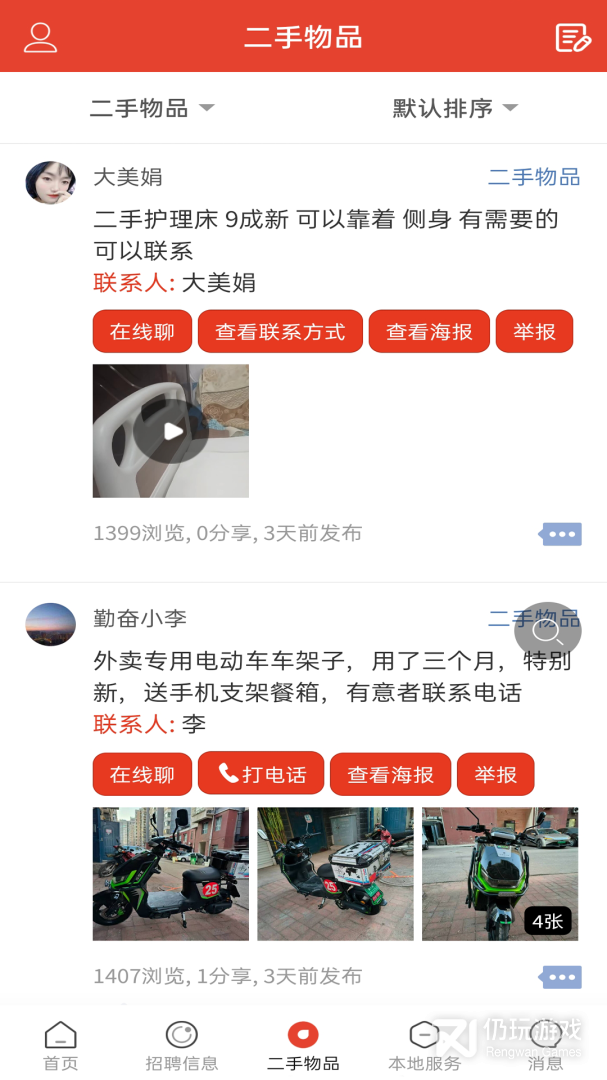Open the 默认排序 sort dropdown
The image size is (607, 1080).
pyautogui.click(x=455, y=108)
